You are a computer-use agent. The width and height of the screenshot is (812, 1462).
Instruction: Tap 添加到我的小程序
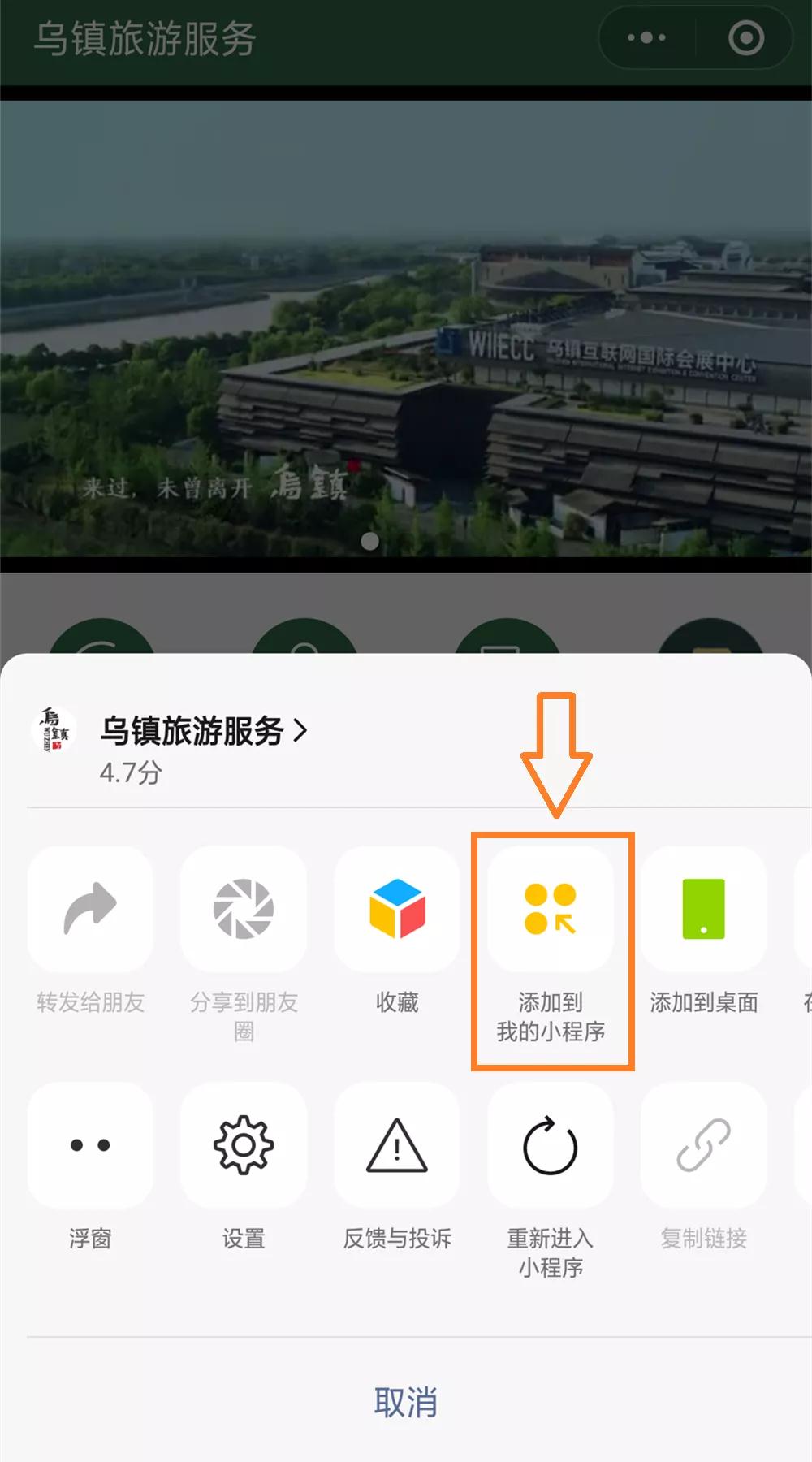[551, 910]
